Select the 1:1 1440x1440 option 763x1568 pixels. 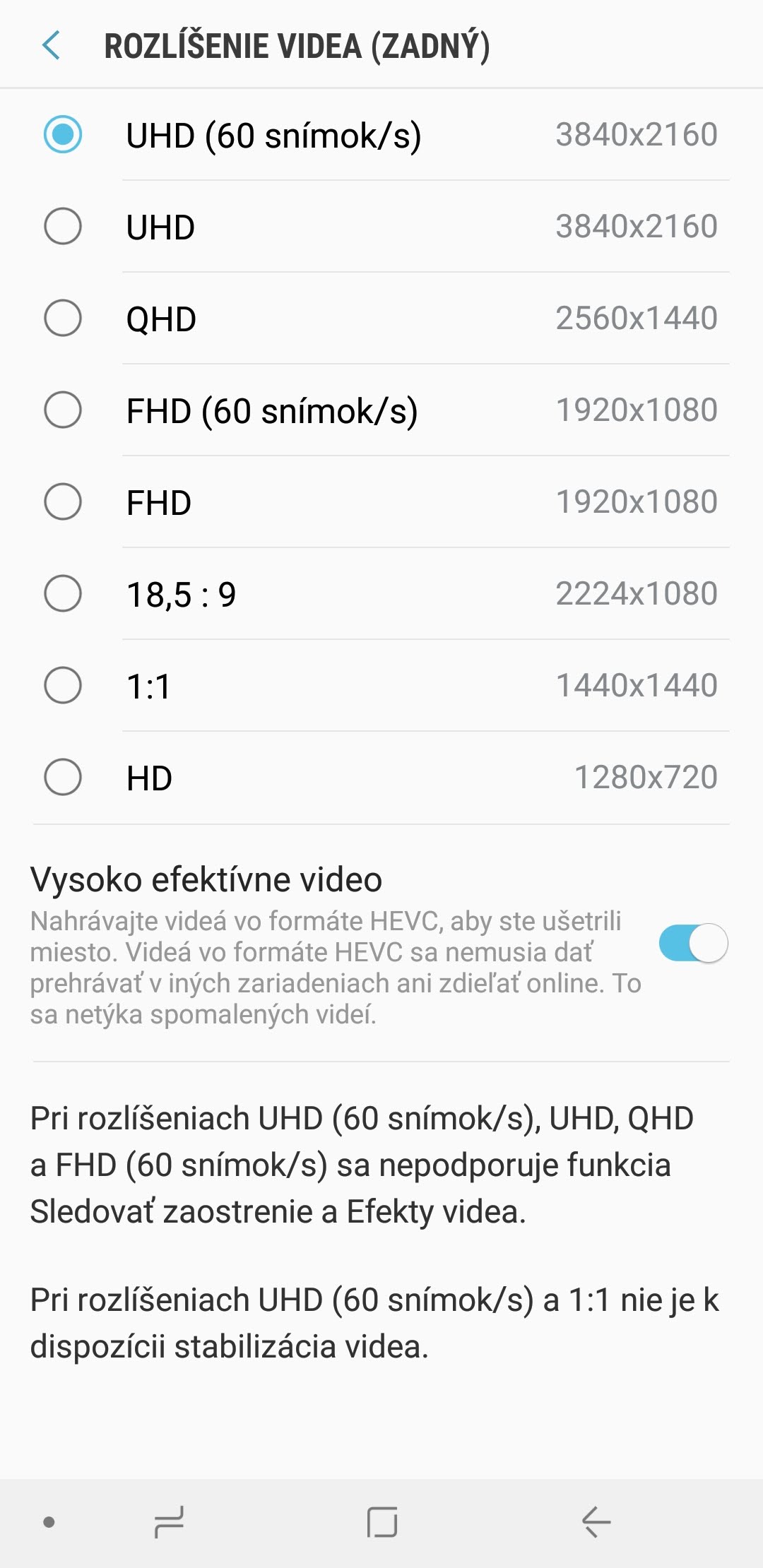pos(381,685)
